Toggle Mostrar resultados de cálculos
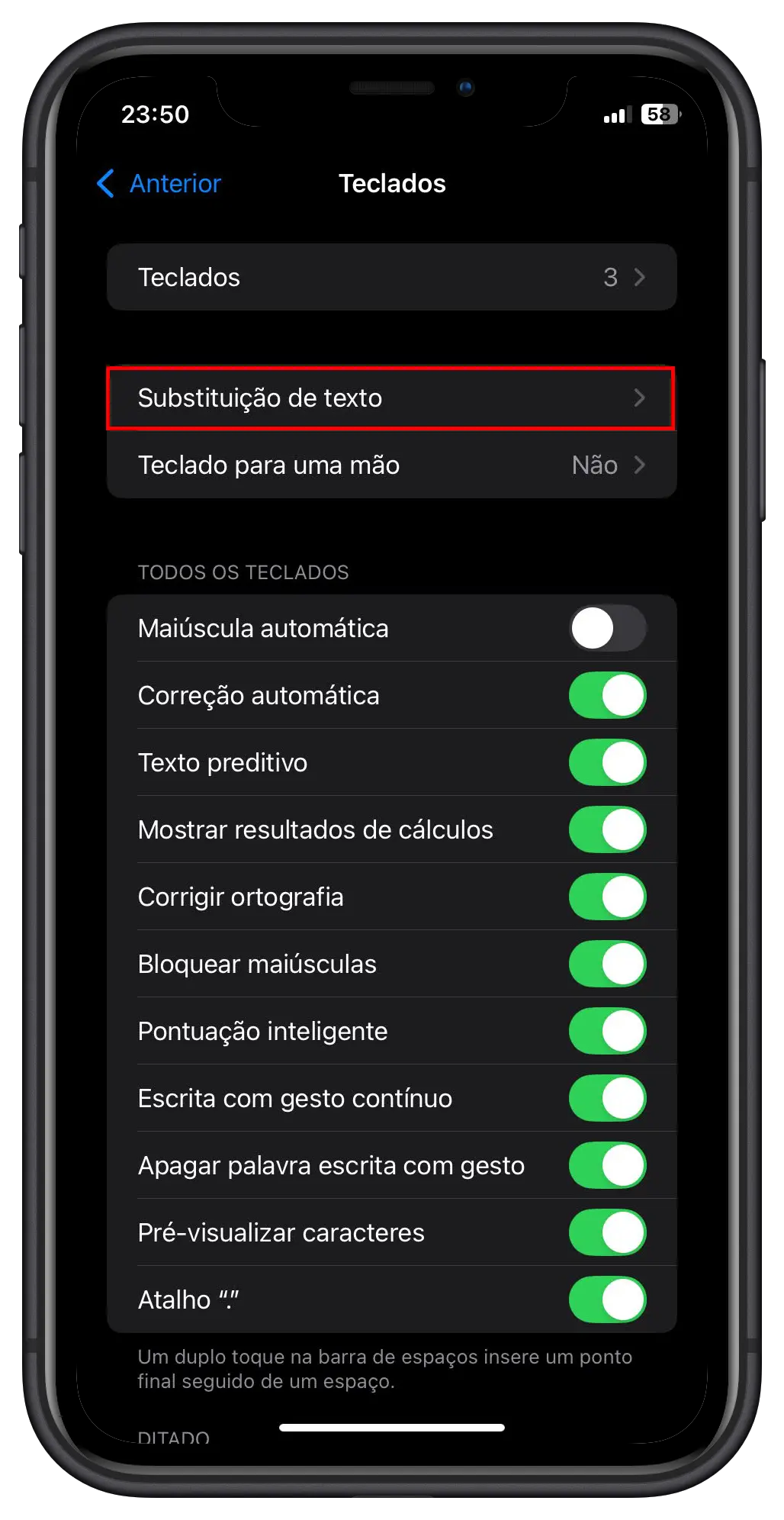784x1520 pixels. 607,829
